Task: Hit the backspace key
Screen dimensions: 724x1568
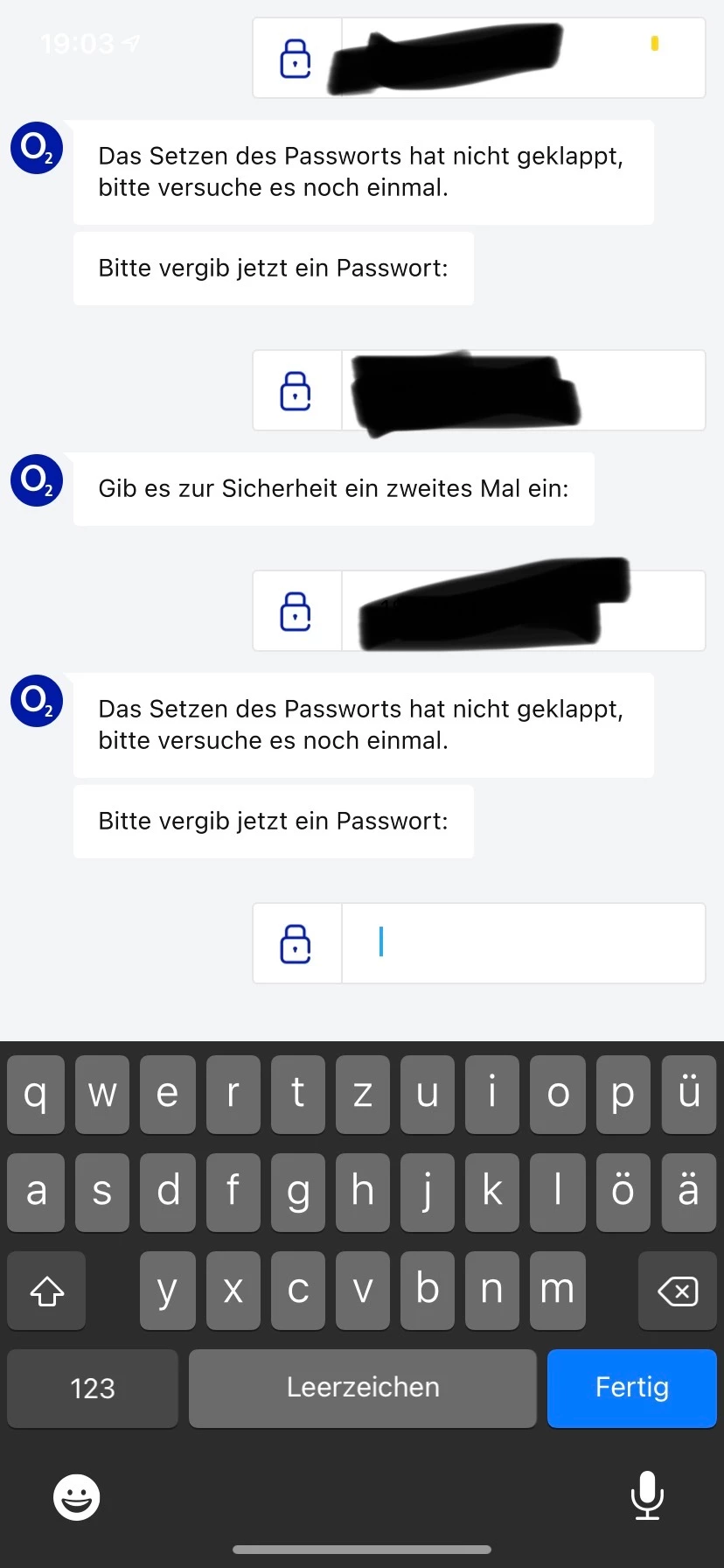Action: click(677, 1291)
